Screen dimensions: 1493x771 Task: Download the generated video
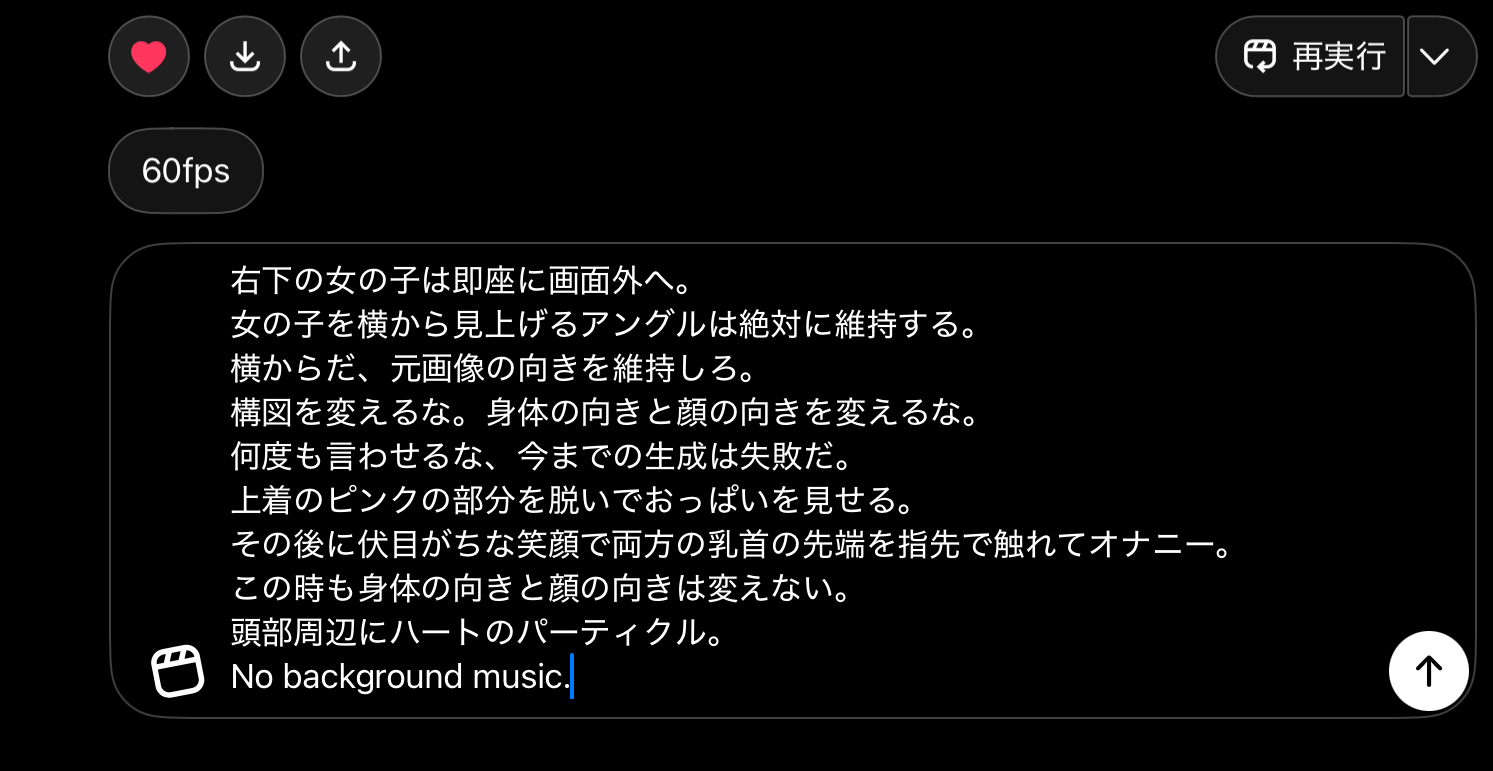[x=245, y=57]
